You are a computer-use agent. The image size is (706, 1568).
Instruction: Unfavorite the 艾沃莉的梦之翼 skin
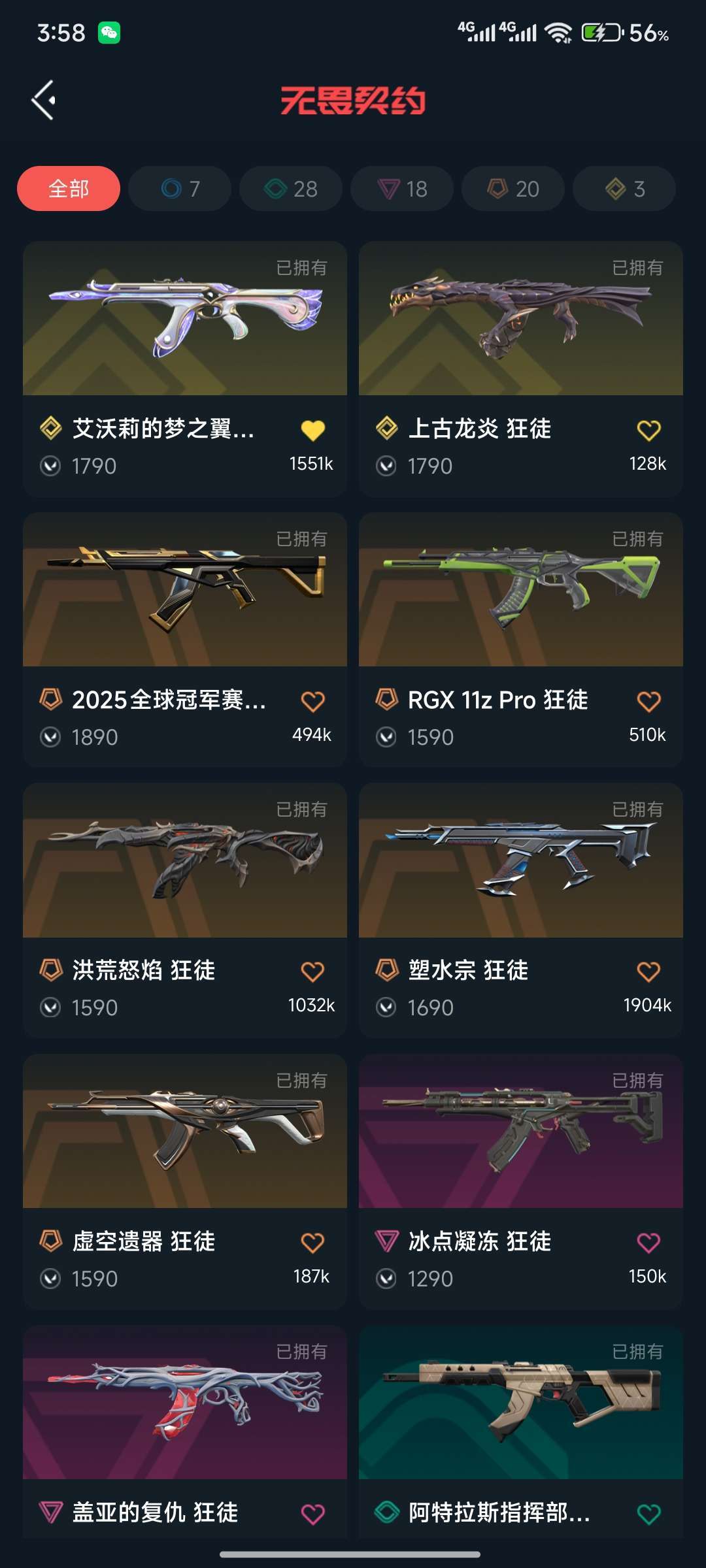312,430
